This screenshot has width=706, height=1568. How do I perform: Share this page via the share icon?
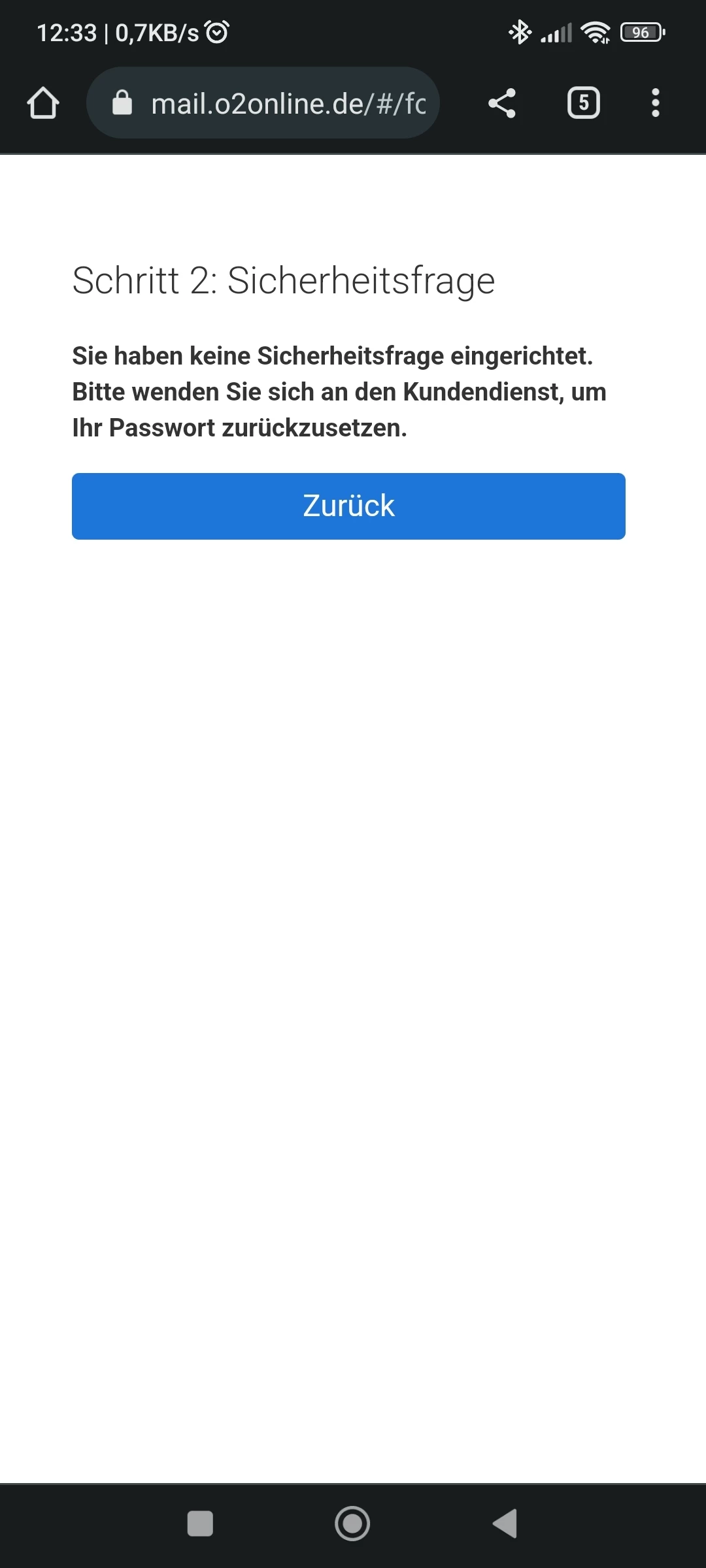[502, 103]
